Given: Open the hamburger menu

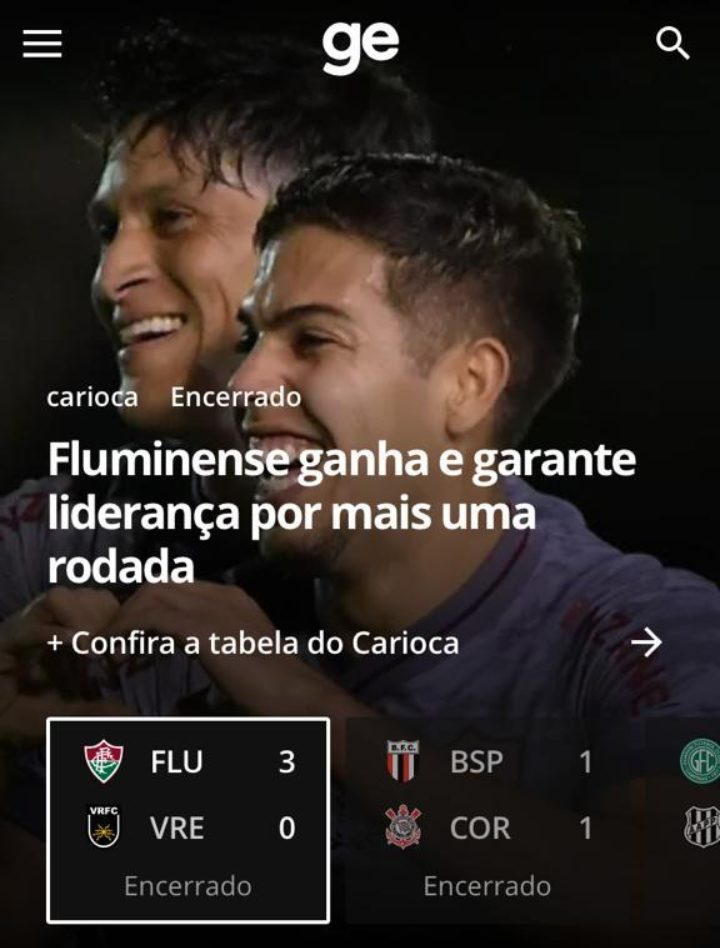Looking at the screenshot, I should pos(43,43).
